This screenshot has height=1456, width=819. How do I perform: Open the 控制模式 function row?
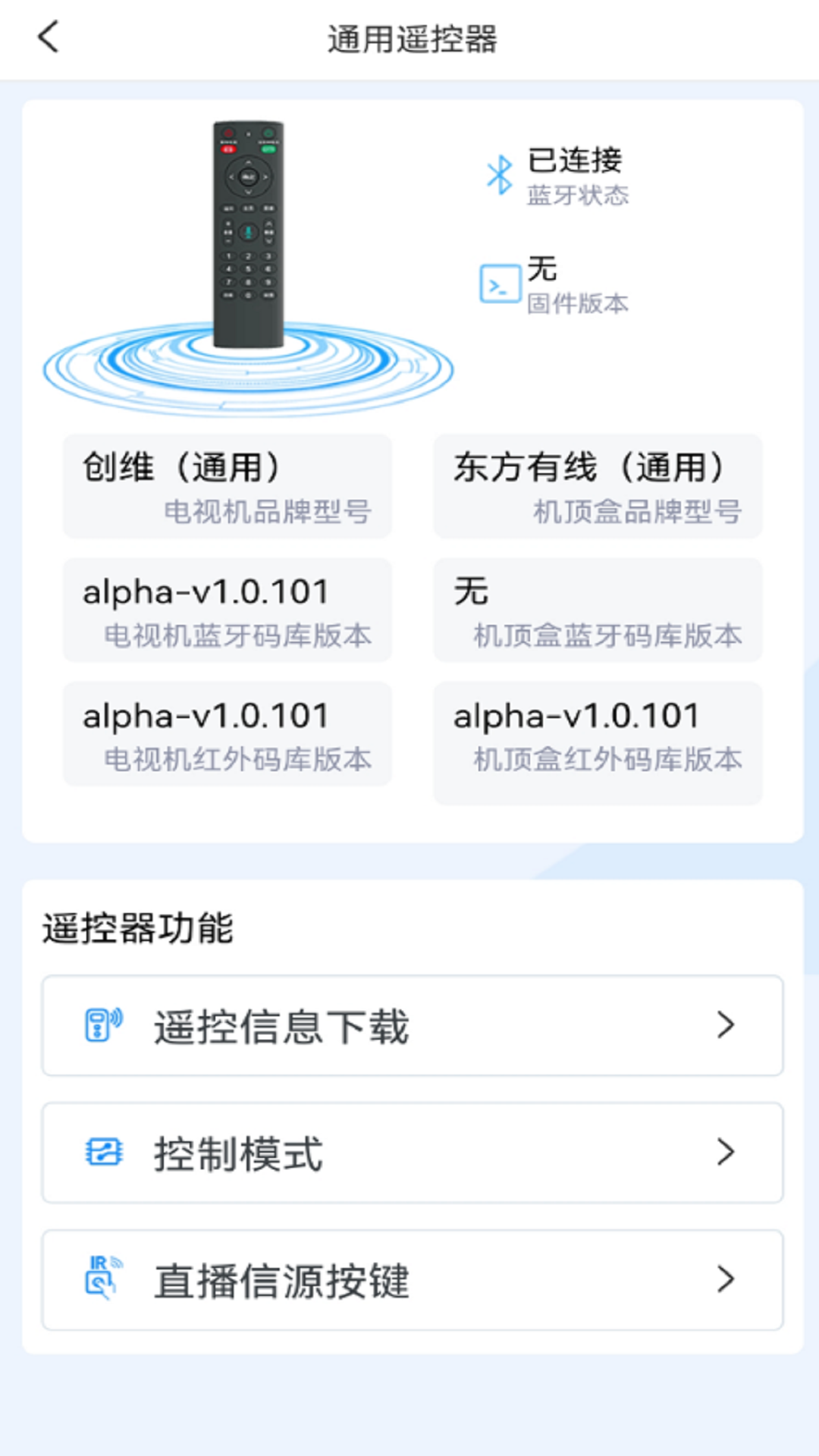coord(409,1153)
